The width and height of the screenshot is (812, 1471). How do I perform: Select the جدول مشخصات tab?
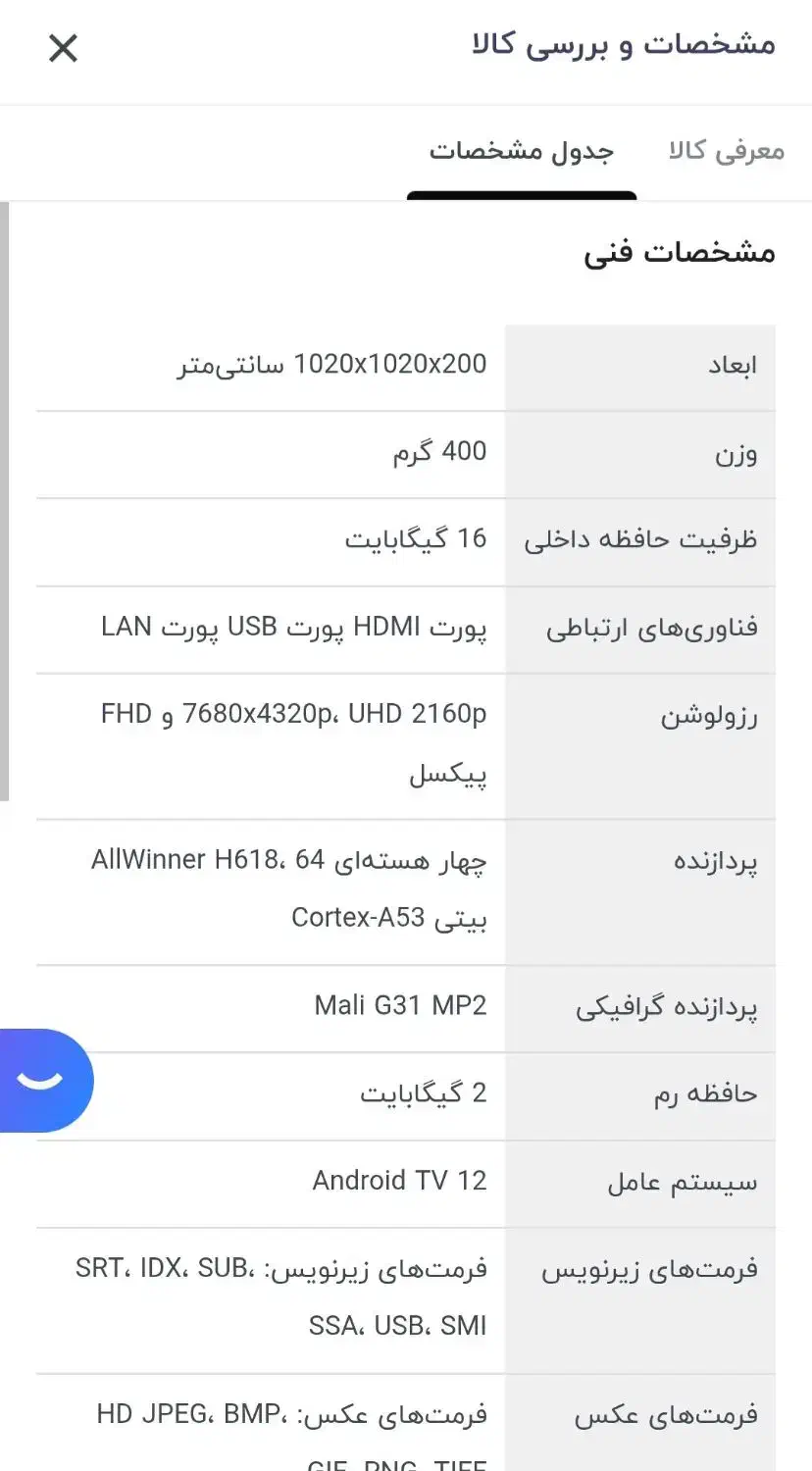click(x=522, y=151)
